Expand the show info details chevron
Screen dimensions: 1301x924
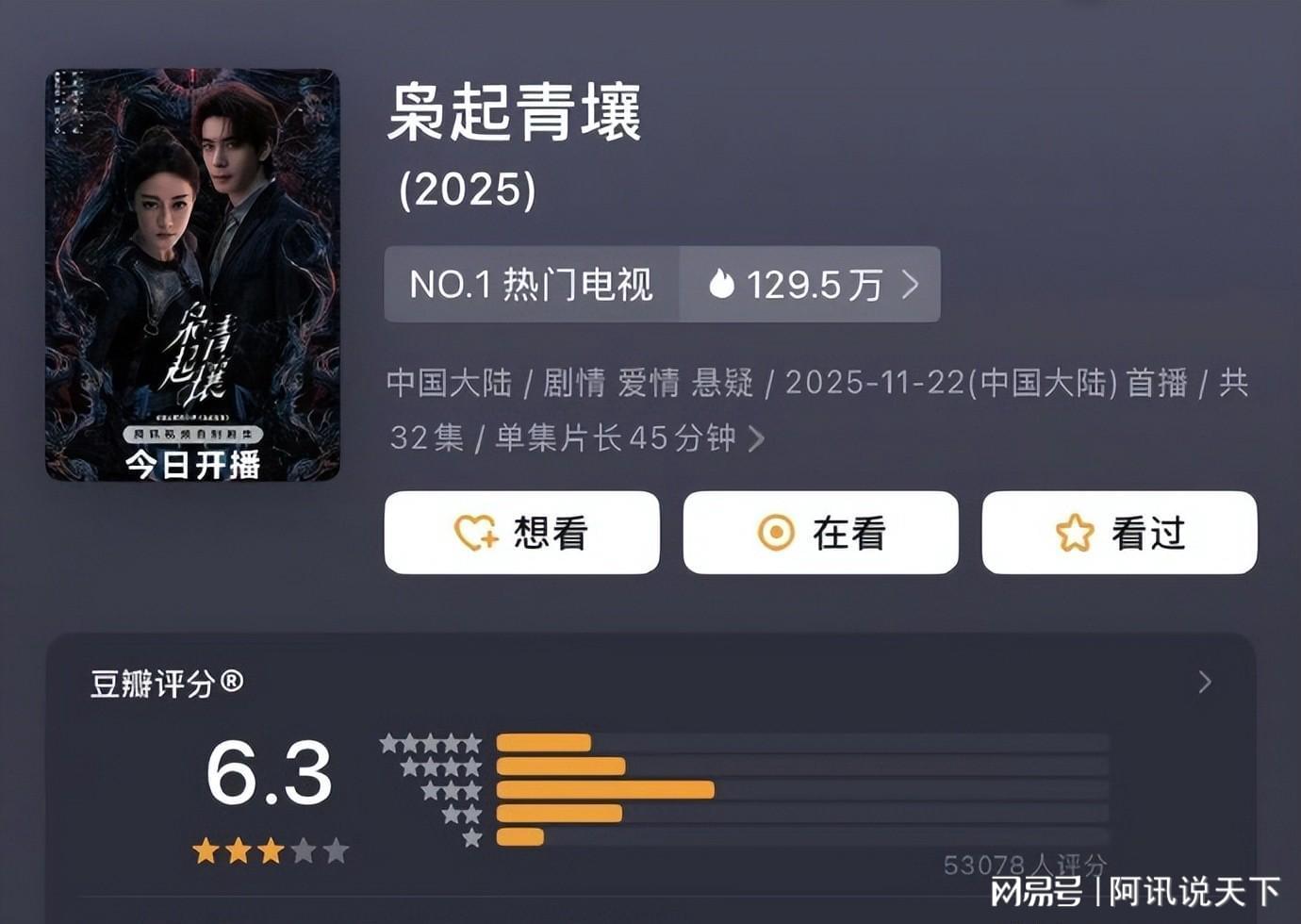756,438
